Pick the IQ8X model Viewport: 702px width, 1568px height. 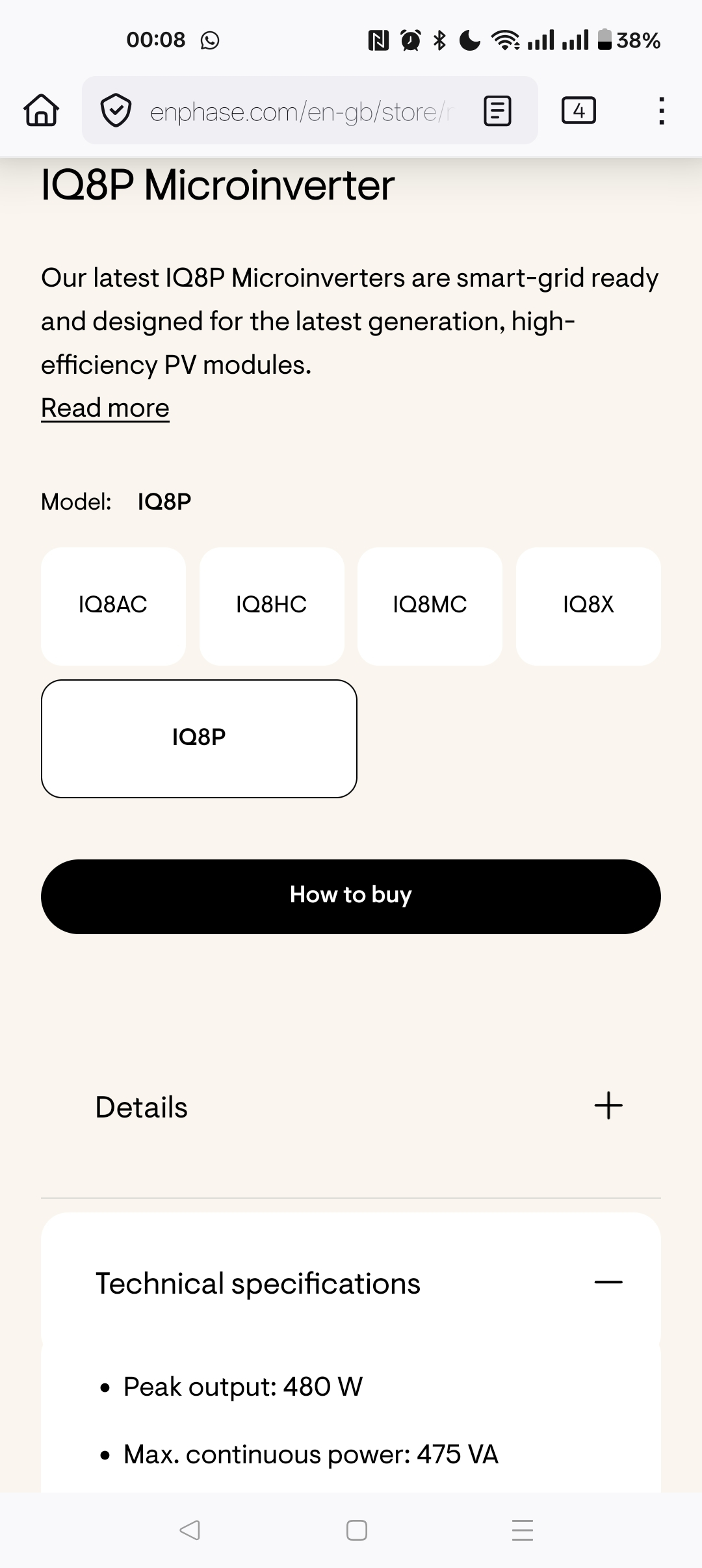588,605
